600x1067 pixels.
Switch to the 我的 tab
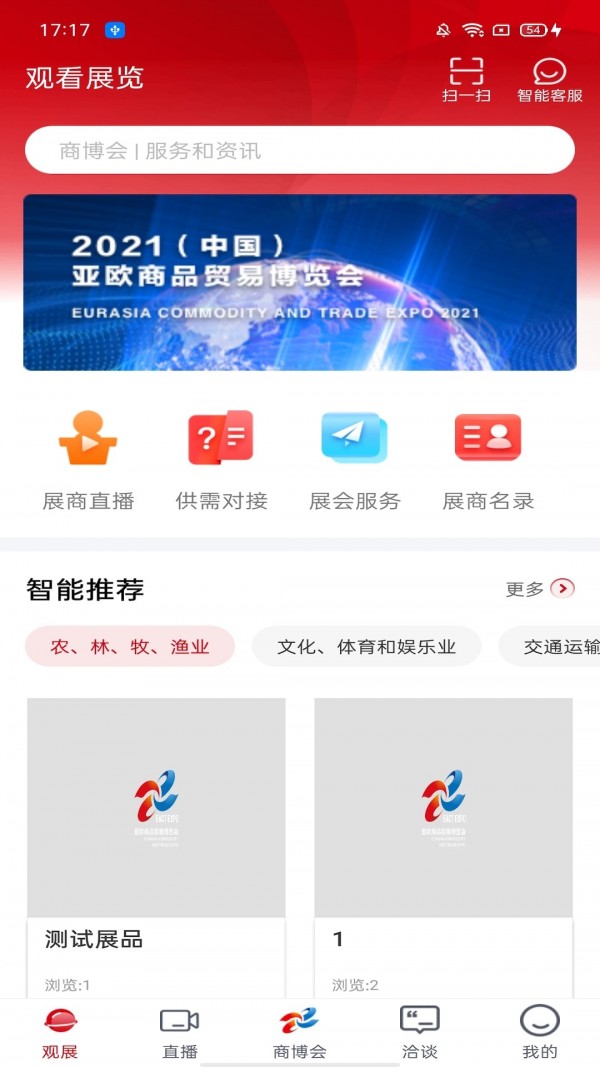click(540, 1032)
